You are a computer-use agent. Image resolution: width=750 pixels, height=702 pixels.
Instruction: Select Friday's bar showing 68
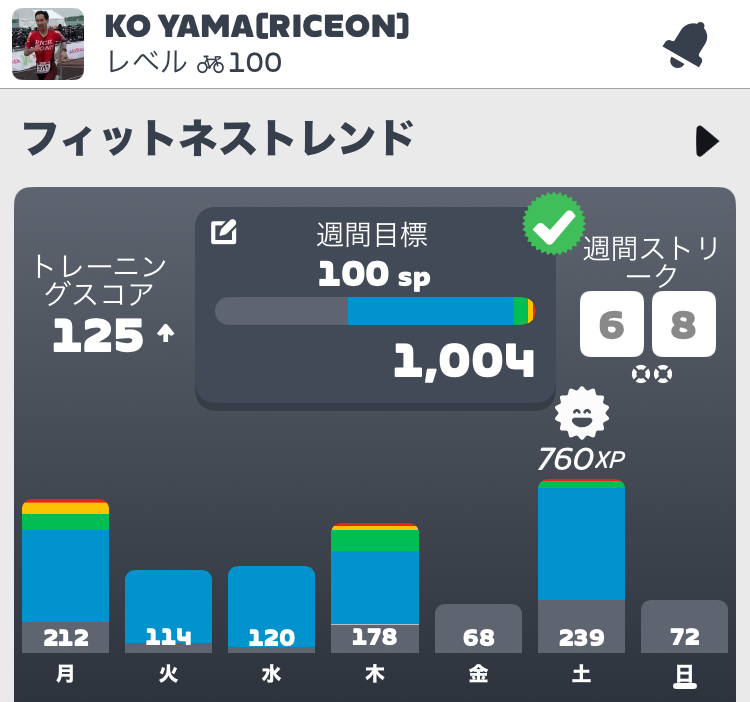(x=478, y=629)
